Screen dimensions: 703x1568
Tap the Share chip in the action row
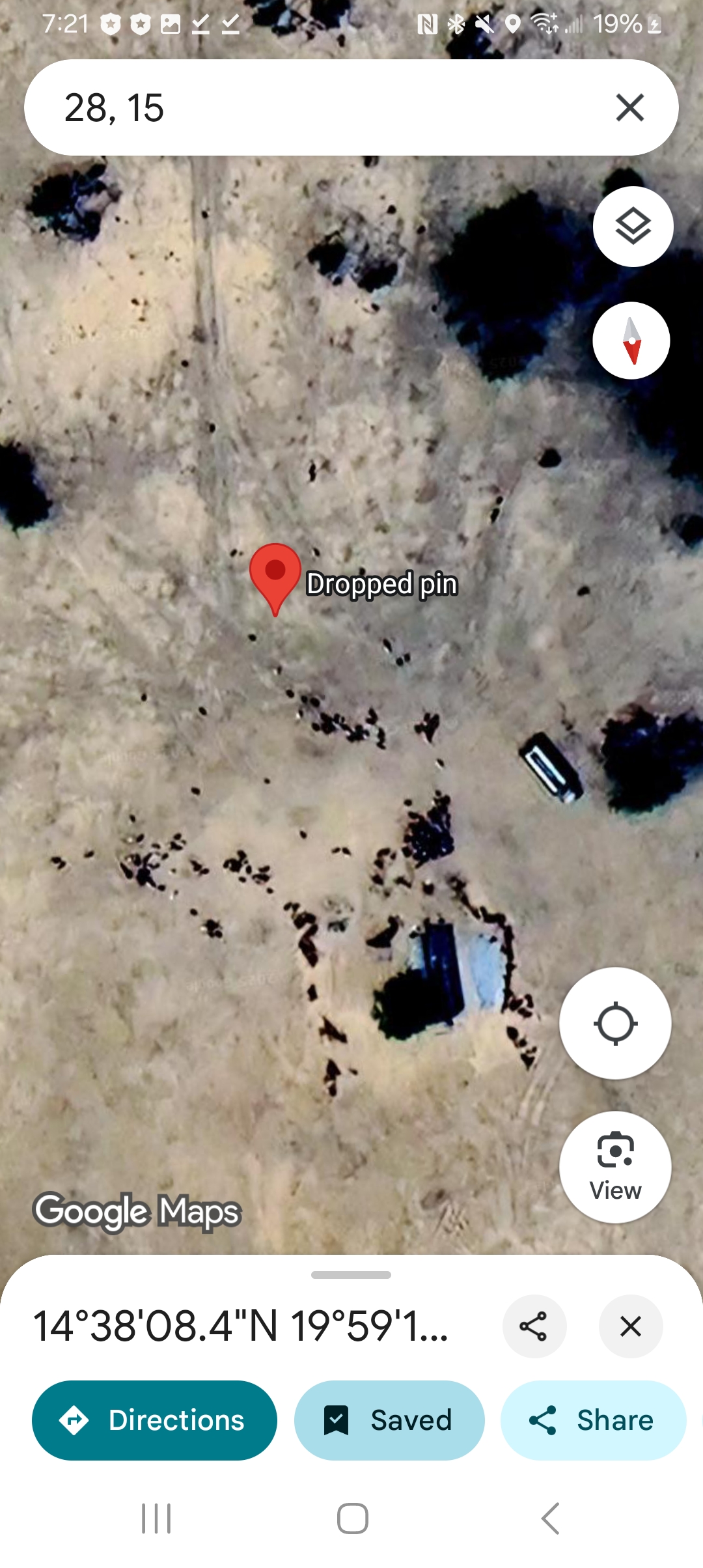593,1420
